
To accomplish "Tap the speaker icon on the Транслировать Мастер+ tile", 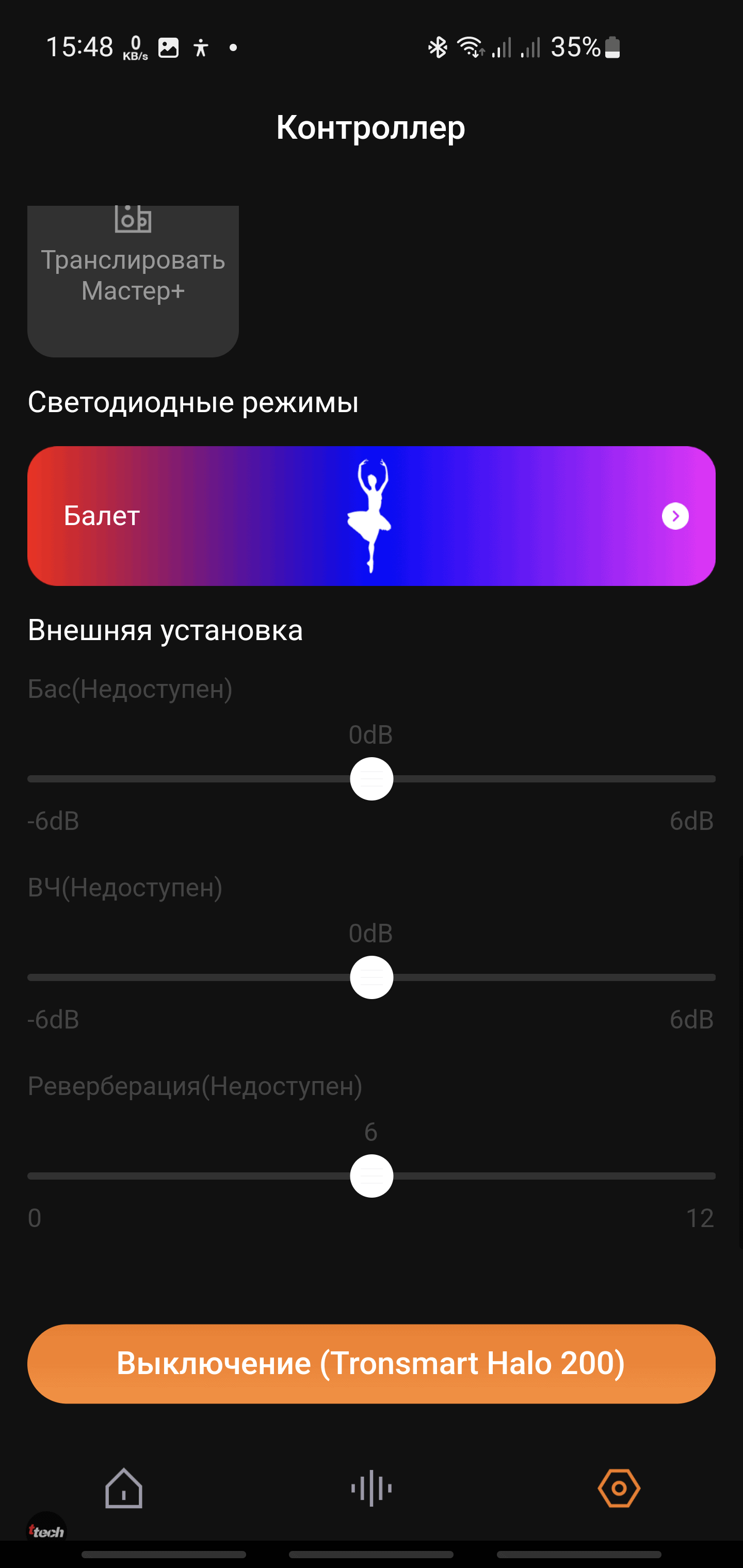I will click(133, 220).
